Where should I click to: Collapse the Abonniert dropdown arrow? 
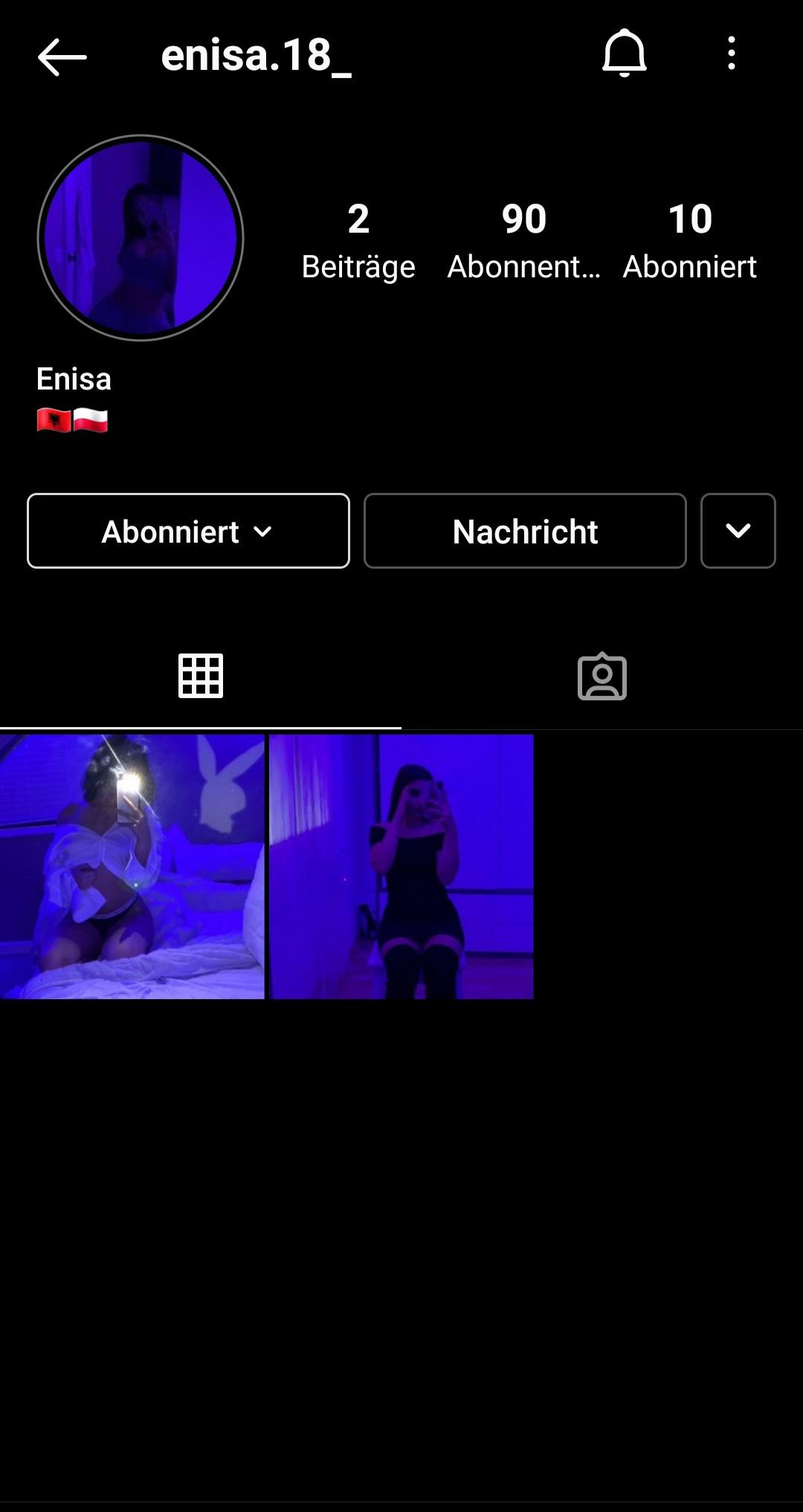pos(262,533)
